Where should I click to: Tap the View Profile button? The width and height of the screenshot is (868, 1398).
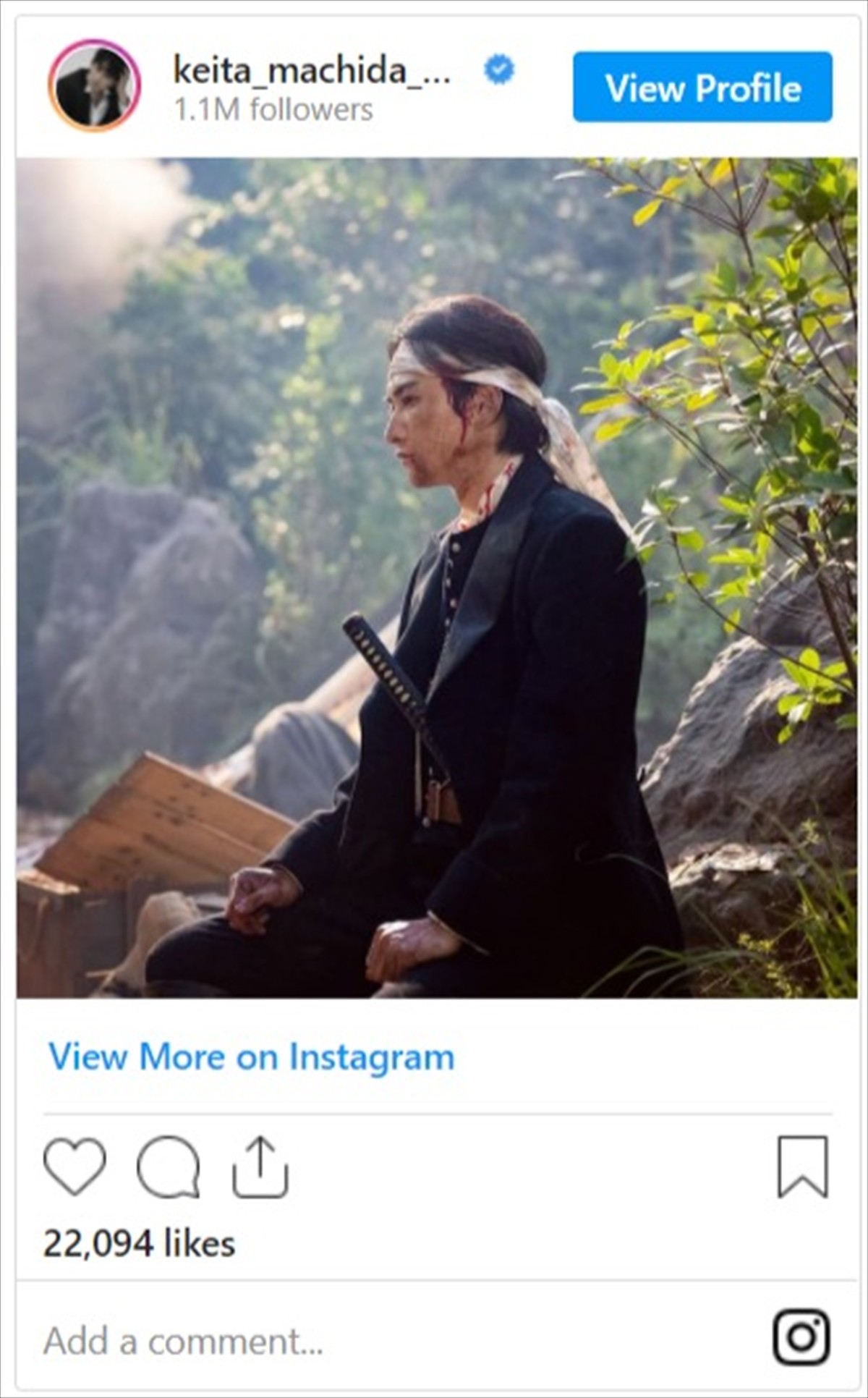pos(702,88)
